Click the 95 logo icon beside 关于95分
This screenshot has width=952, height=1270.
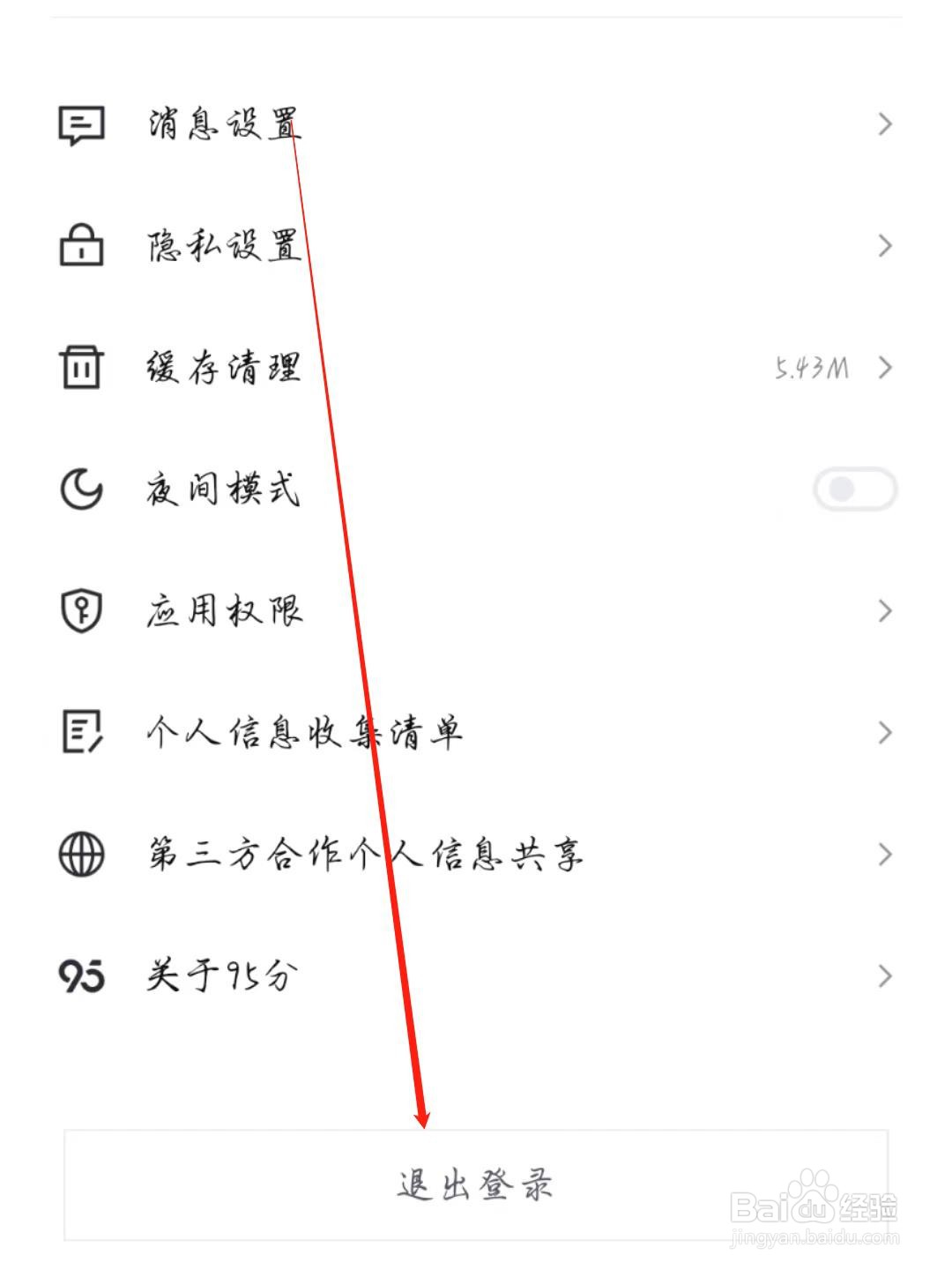click(x=79, y=975)
